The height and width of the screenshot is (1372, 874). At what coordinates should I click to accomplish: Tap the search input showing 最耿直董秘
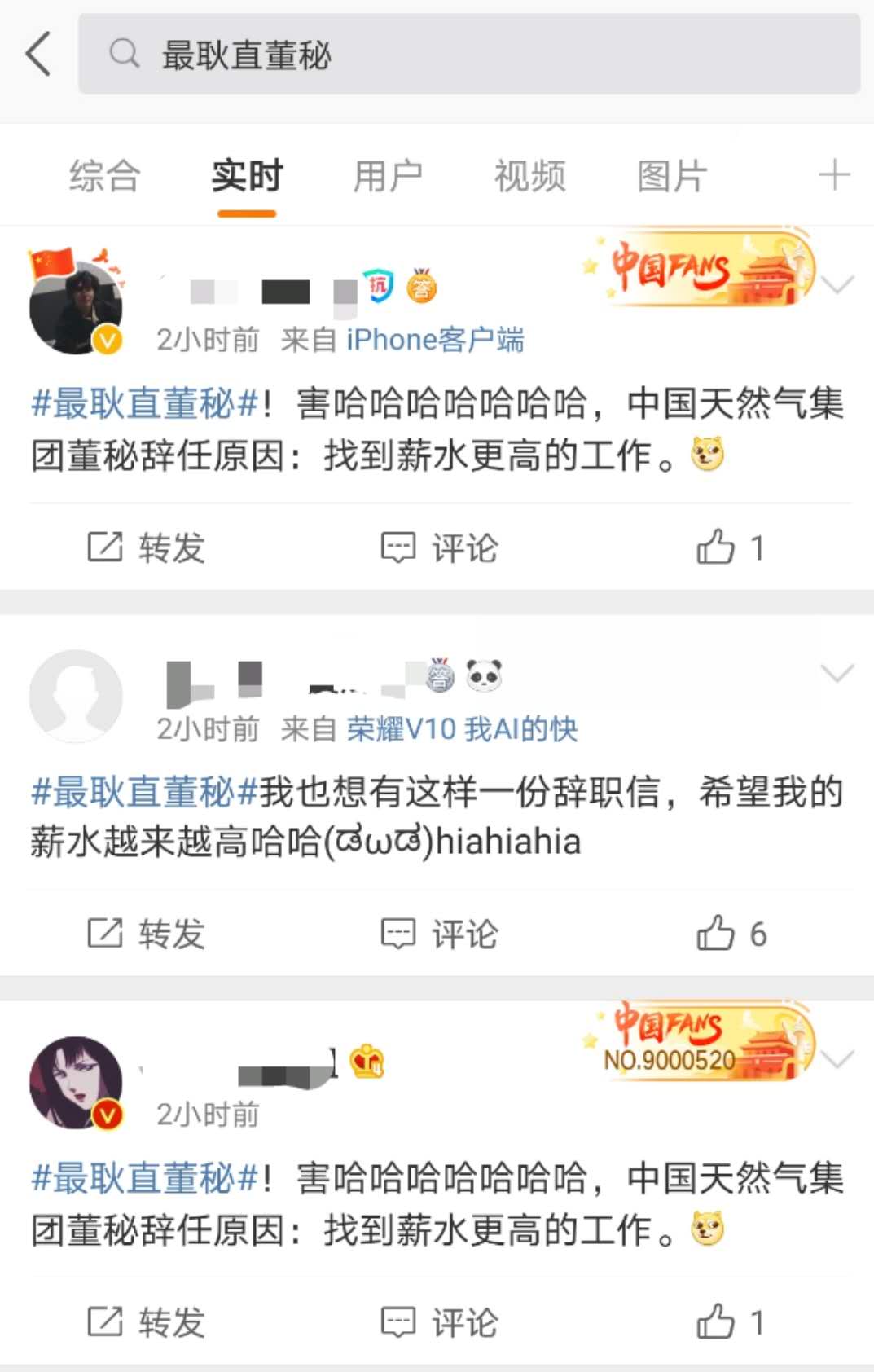pyautogui.click(x=244, y=54)
